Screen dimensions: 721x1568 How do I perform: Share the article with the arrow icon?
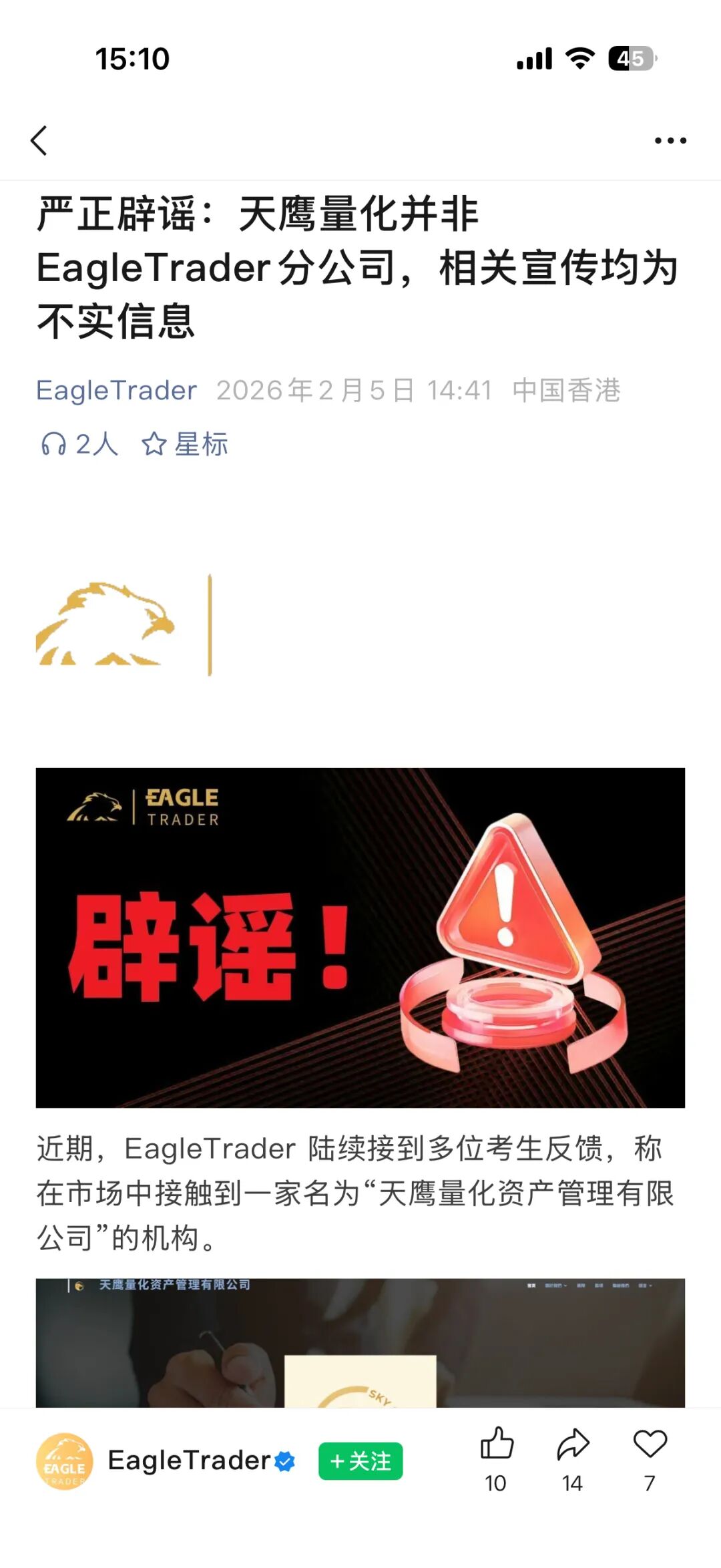(573, 1445)
